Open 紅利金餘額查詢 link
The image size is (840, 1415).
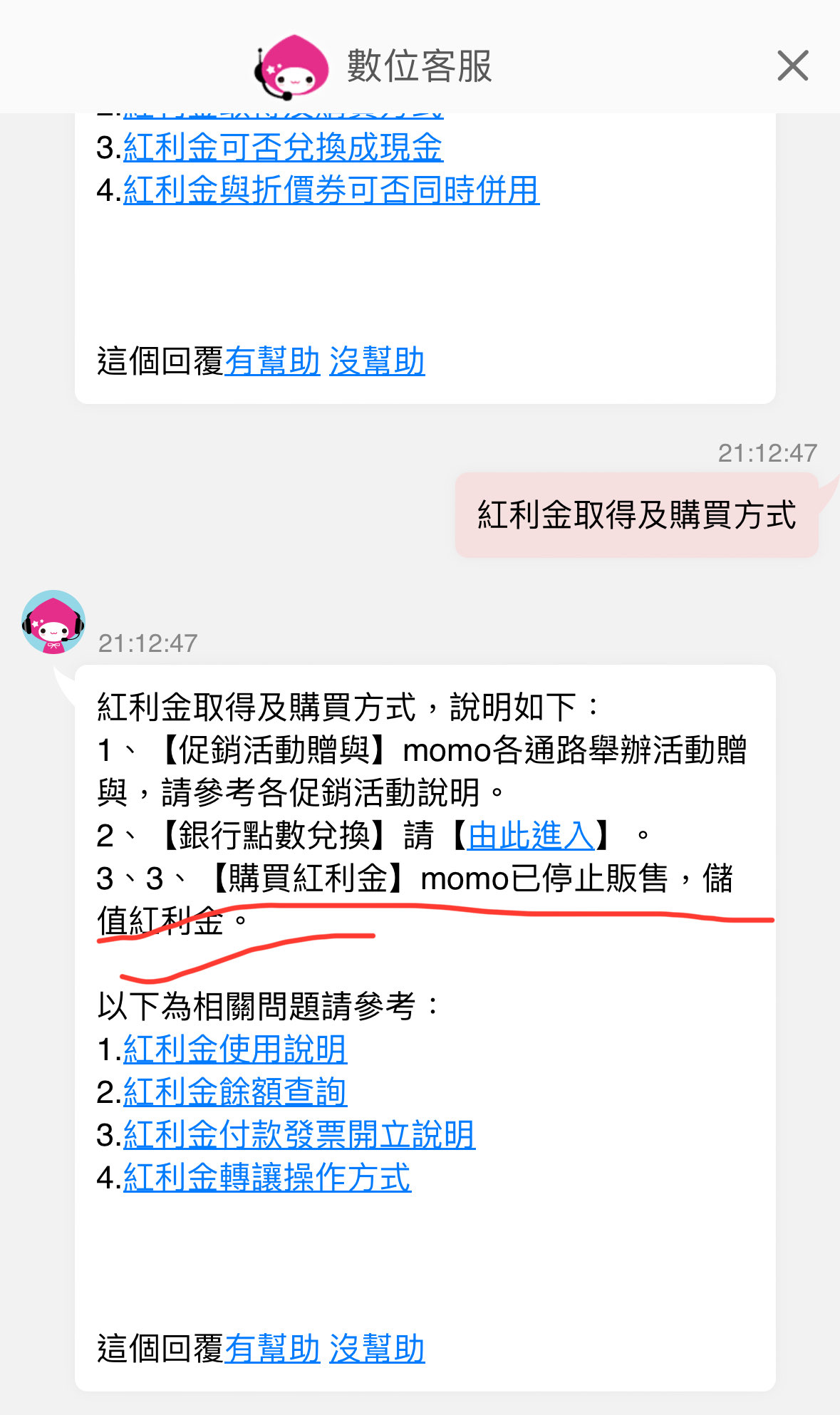click(235, 1092)
